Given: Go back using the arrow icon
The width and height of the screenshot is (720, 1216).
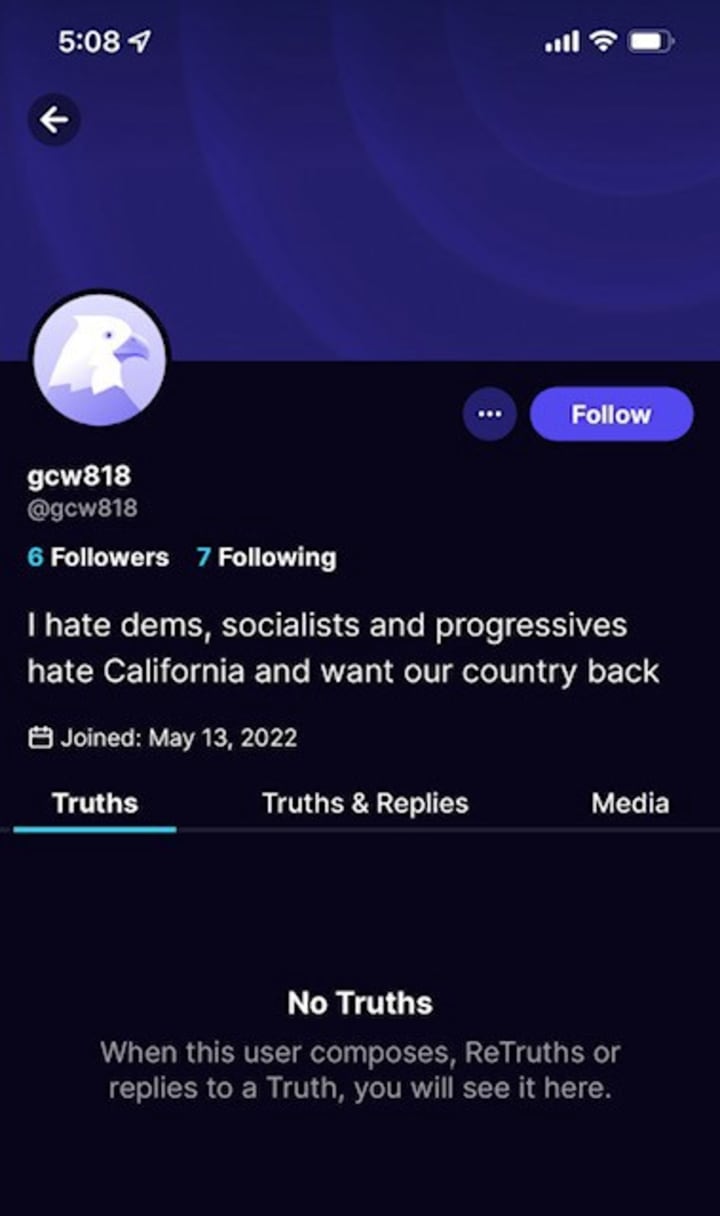Looking at the screenshot, I should tap(54, 120).
